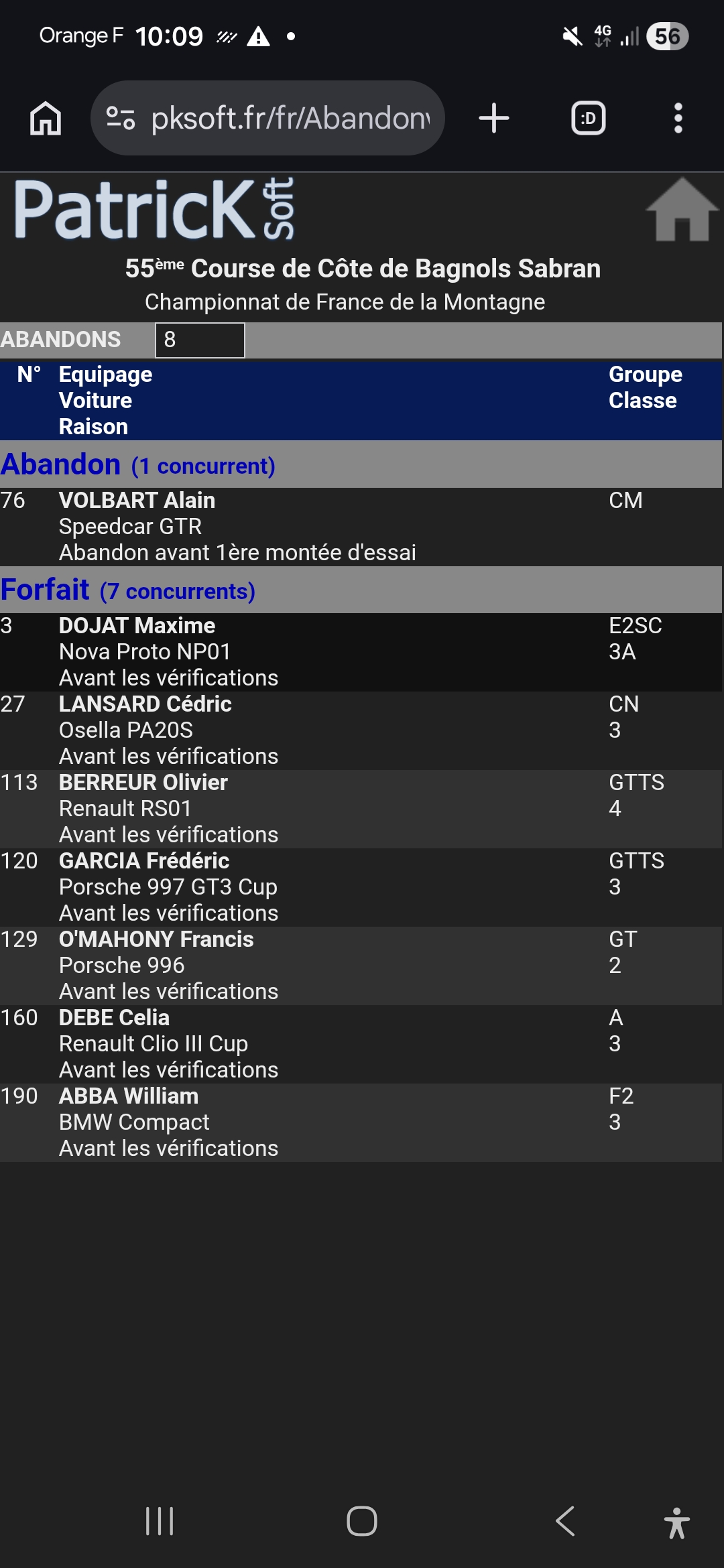724x1568 pixels.
Task: Open the pksoft.fr address bar
Action: (290, 119)
